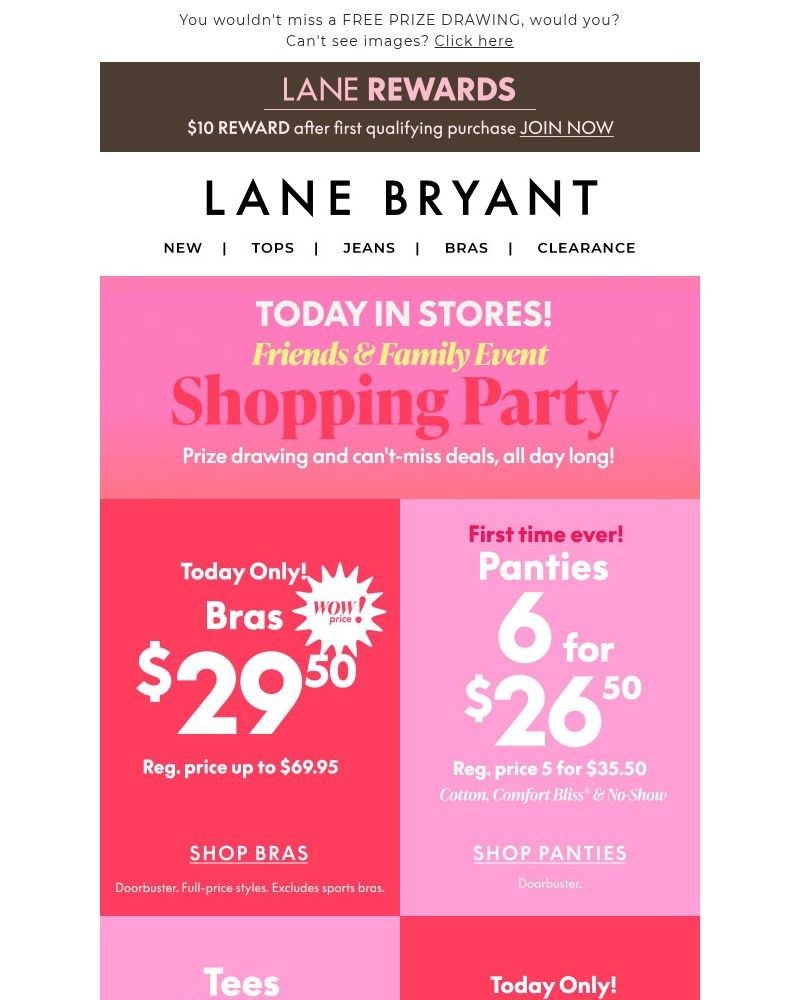Image resolution: width=800 pixels, height=1000 pixels.
Task: Click the Lane Bryant logo
Action: pos(400,197)
